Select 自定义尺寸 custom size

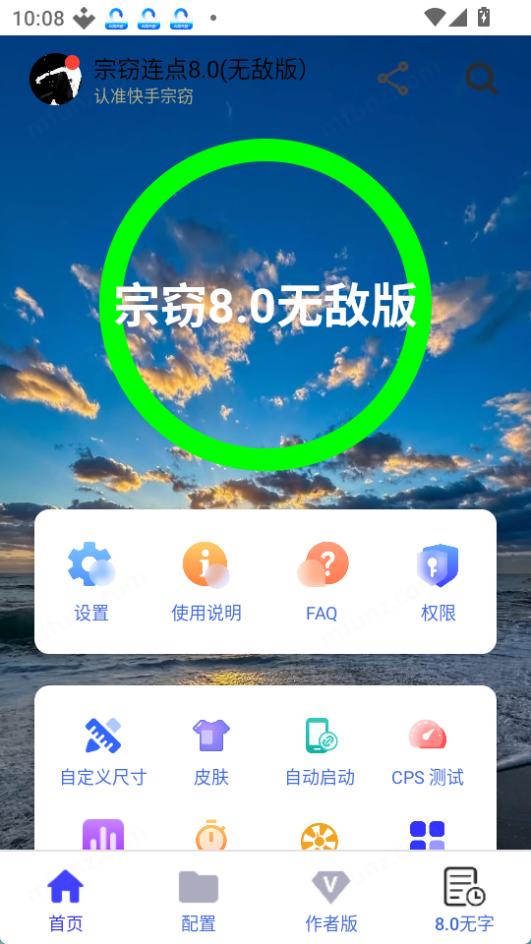click(x=103, y=752)
